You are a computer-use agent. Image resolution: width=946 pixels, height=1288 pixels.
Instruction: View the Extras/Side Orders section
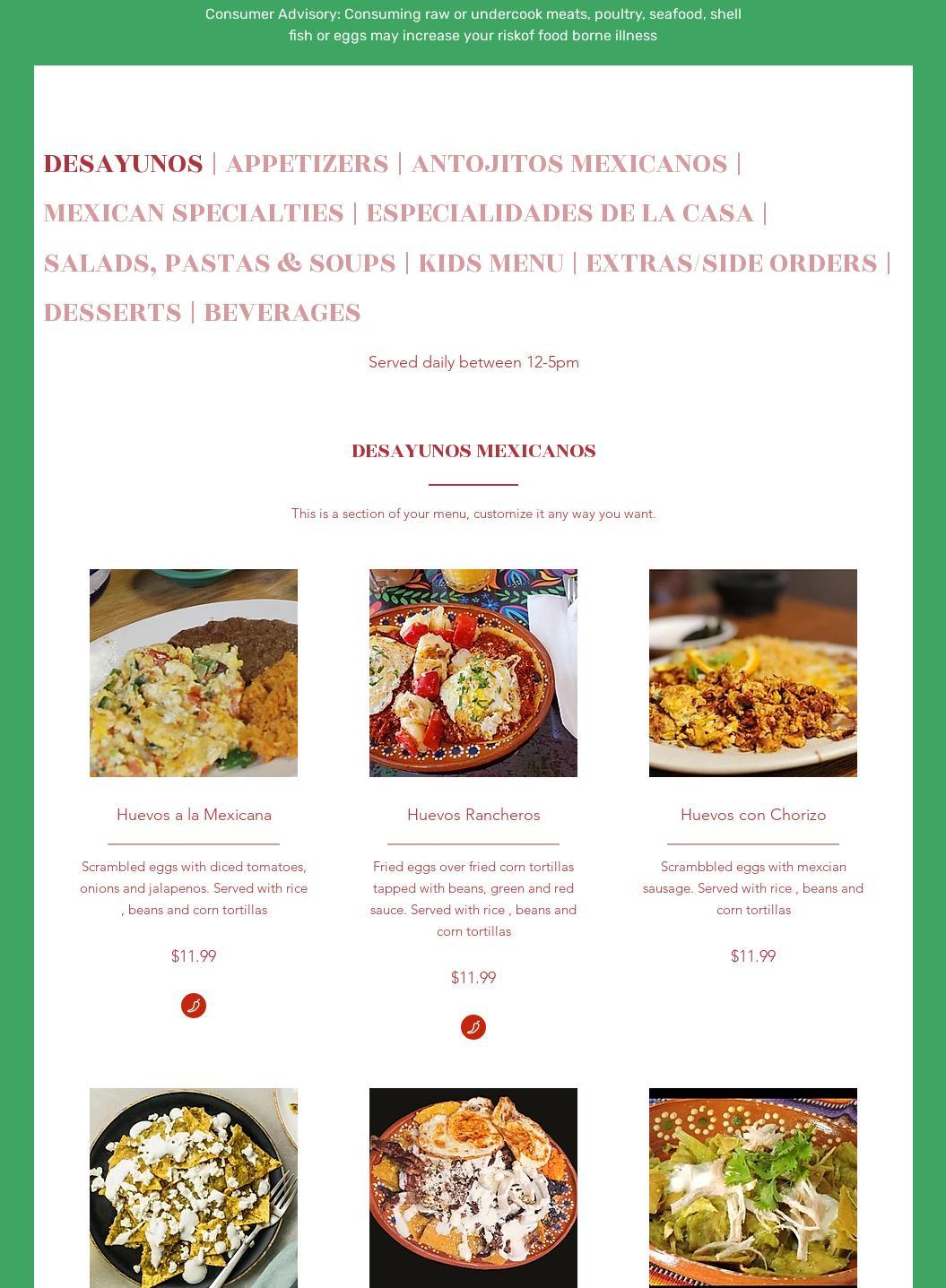point(731,264)
